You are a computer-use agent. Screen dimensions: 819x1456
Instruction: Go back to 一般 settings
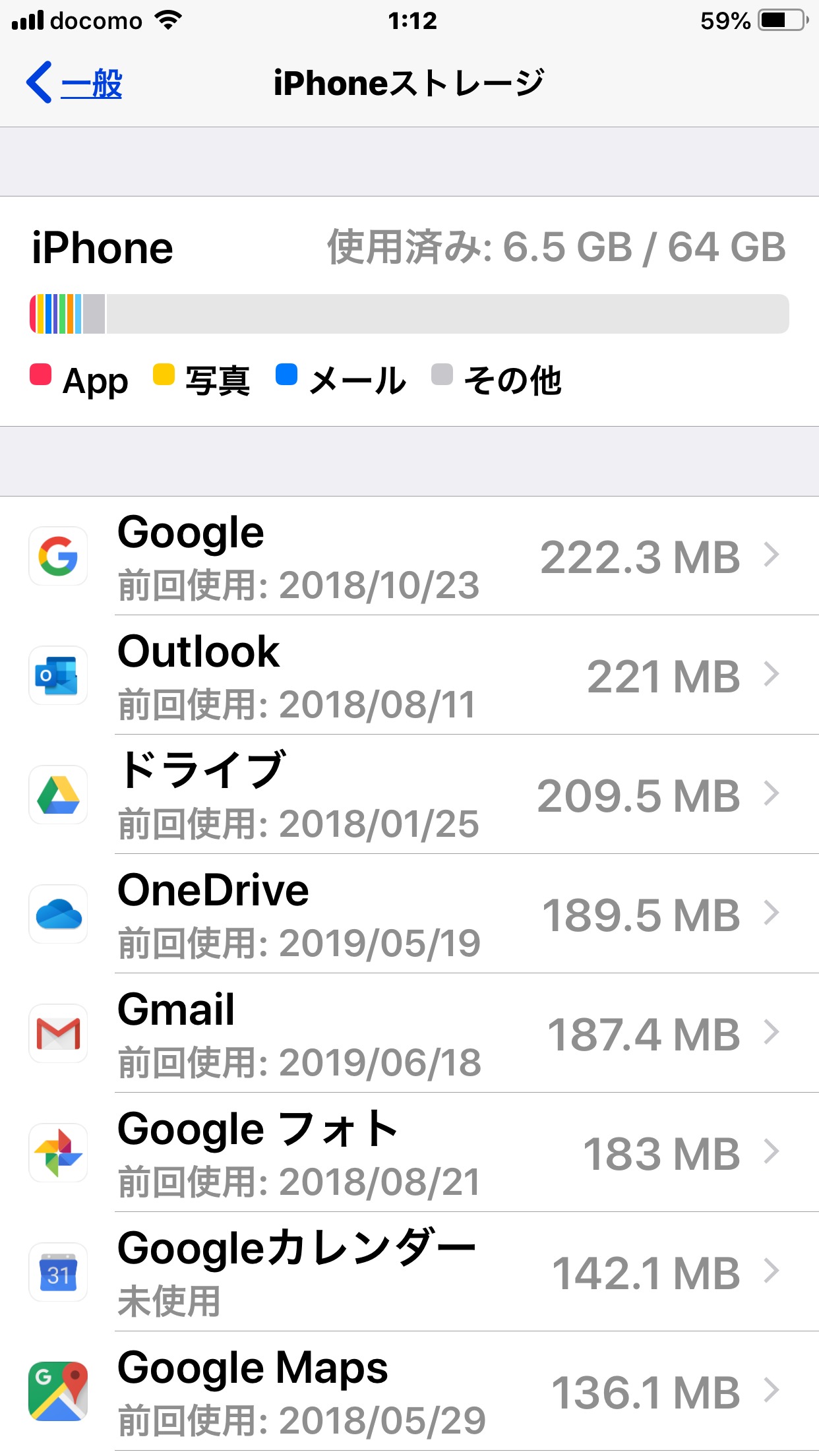click(75, 83)
